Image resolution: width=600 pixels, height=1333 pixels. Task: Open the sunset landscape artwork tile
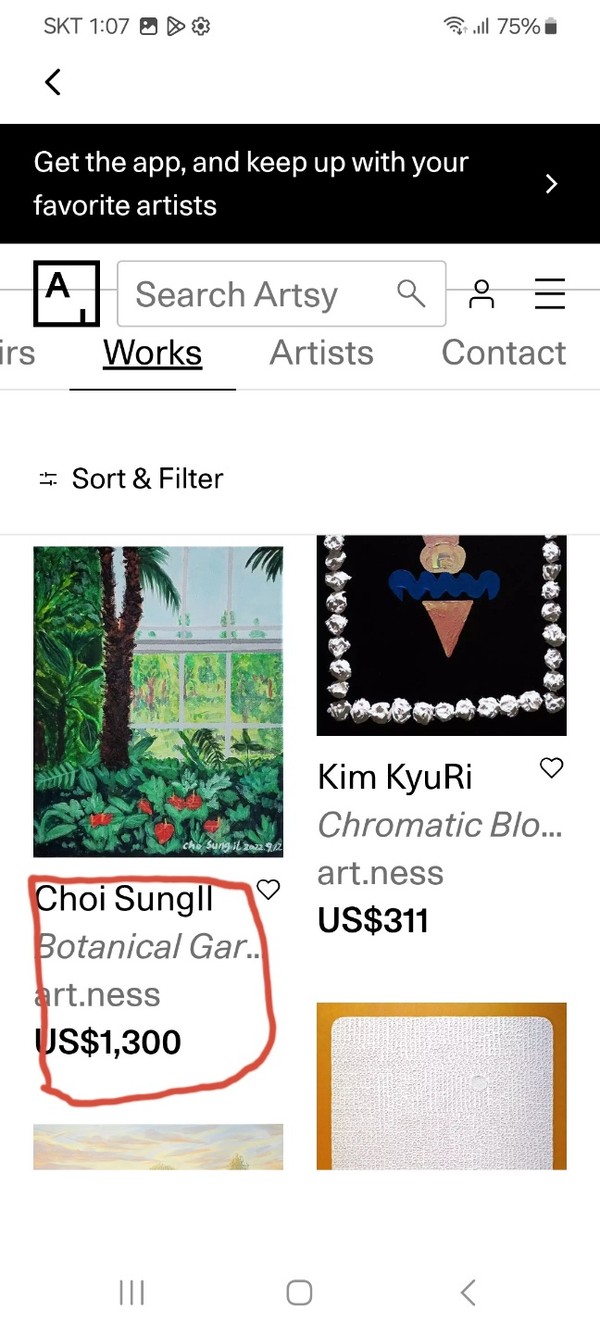click(x=158, y=1146)
